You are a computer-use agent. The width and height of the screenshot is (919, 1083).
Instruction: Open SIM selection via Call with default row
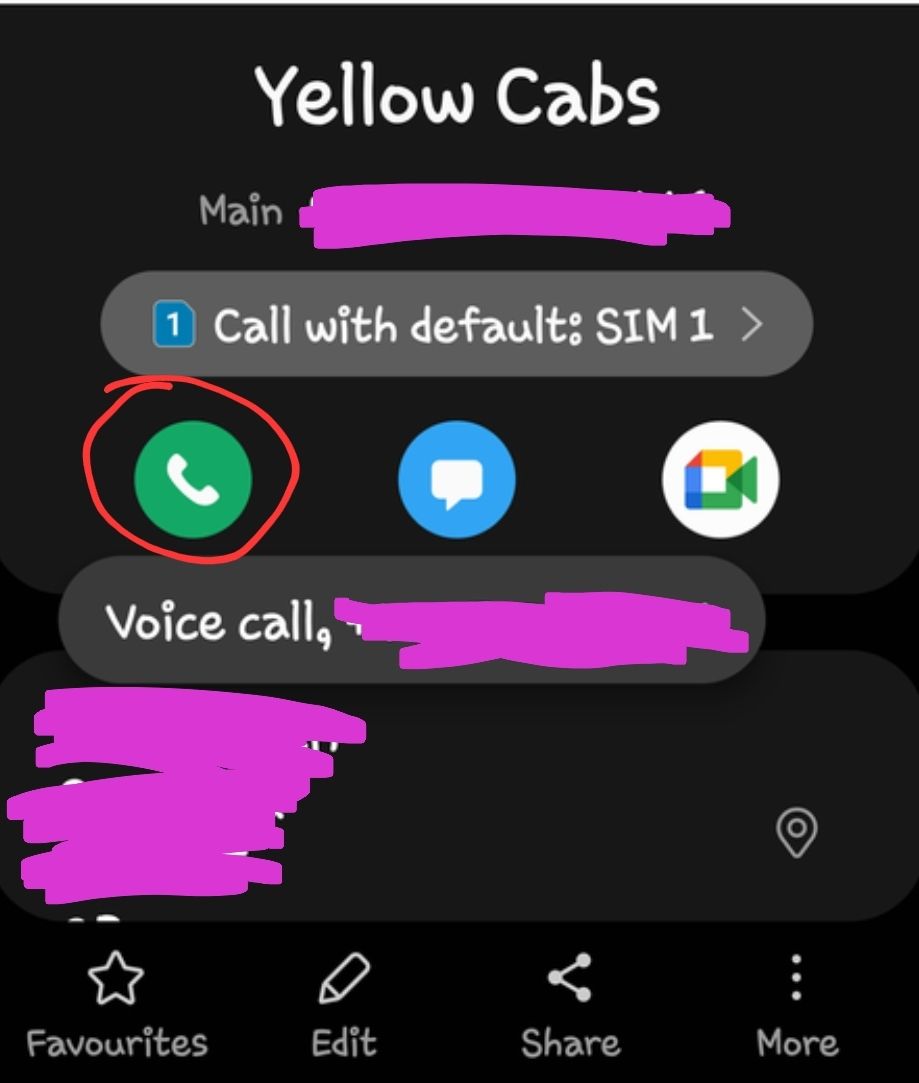click(457, 324)
